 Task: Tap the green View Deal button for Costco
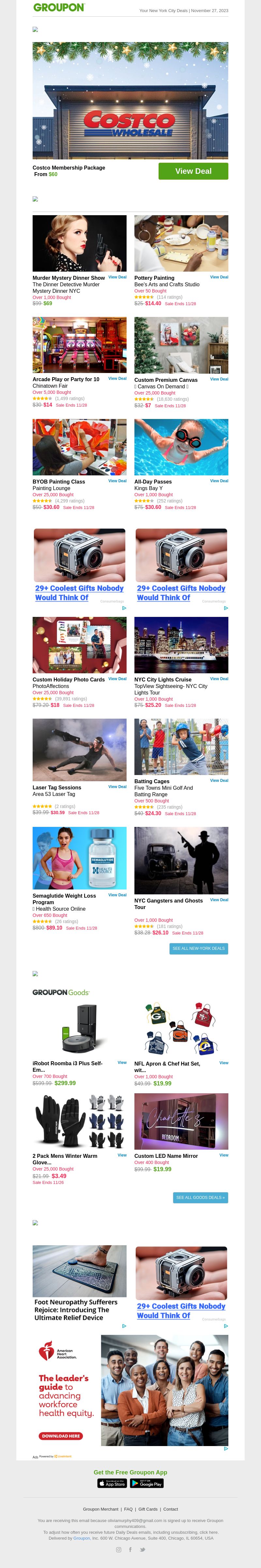tap(193, 171)
